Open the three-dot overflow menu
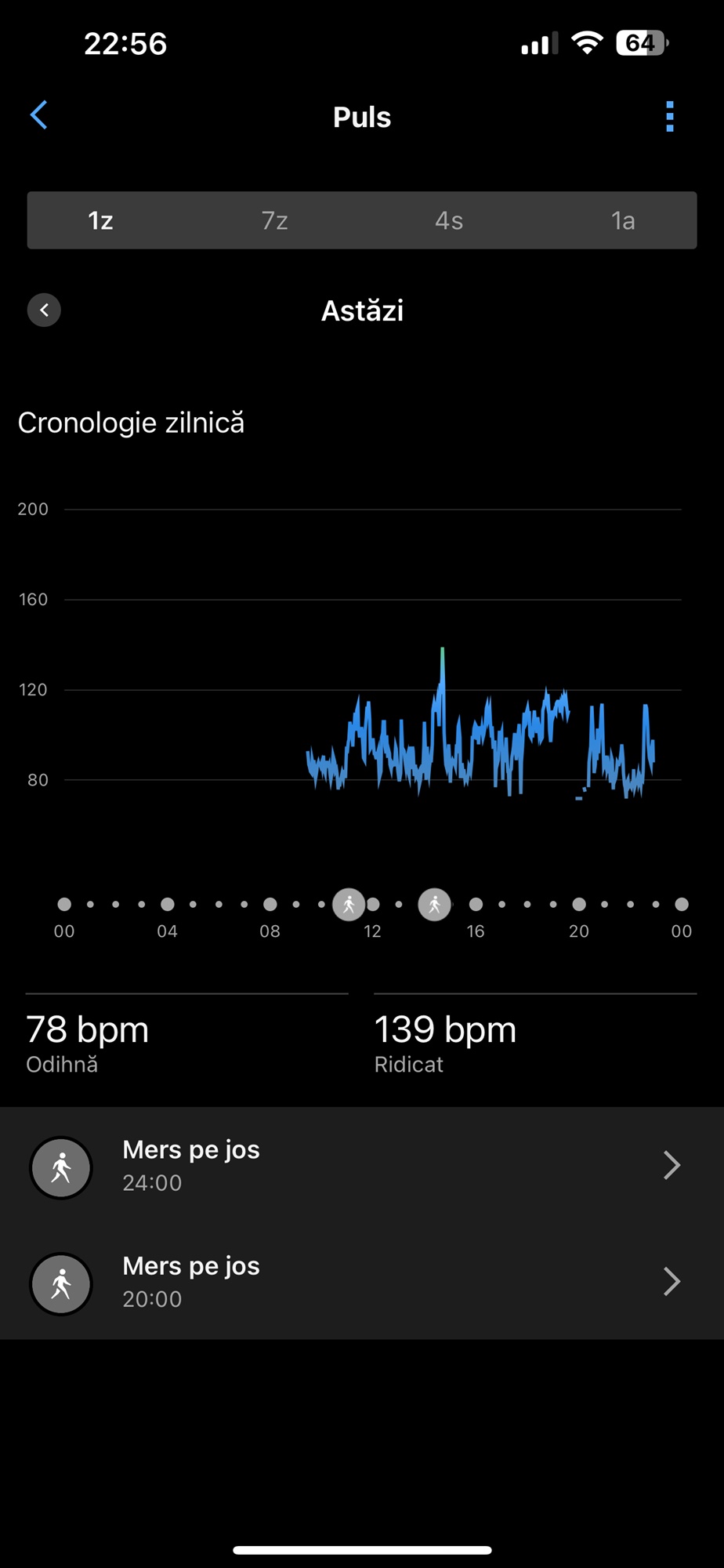The width and height of the screenshot is (724, 1568). (669, 117)
